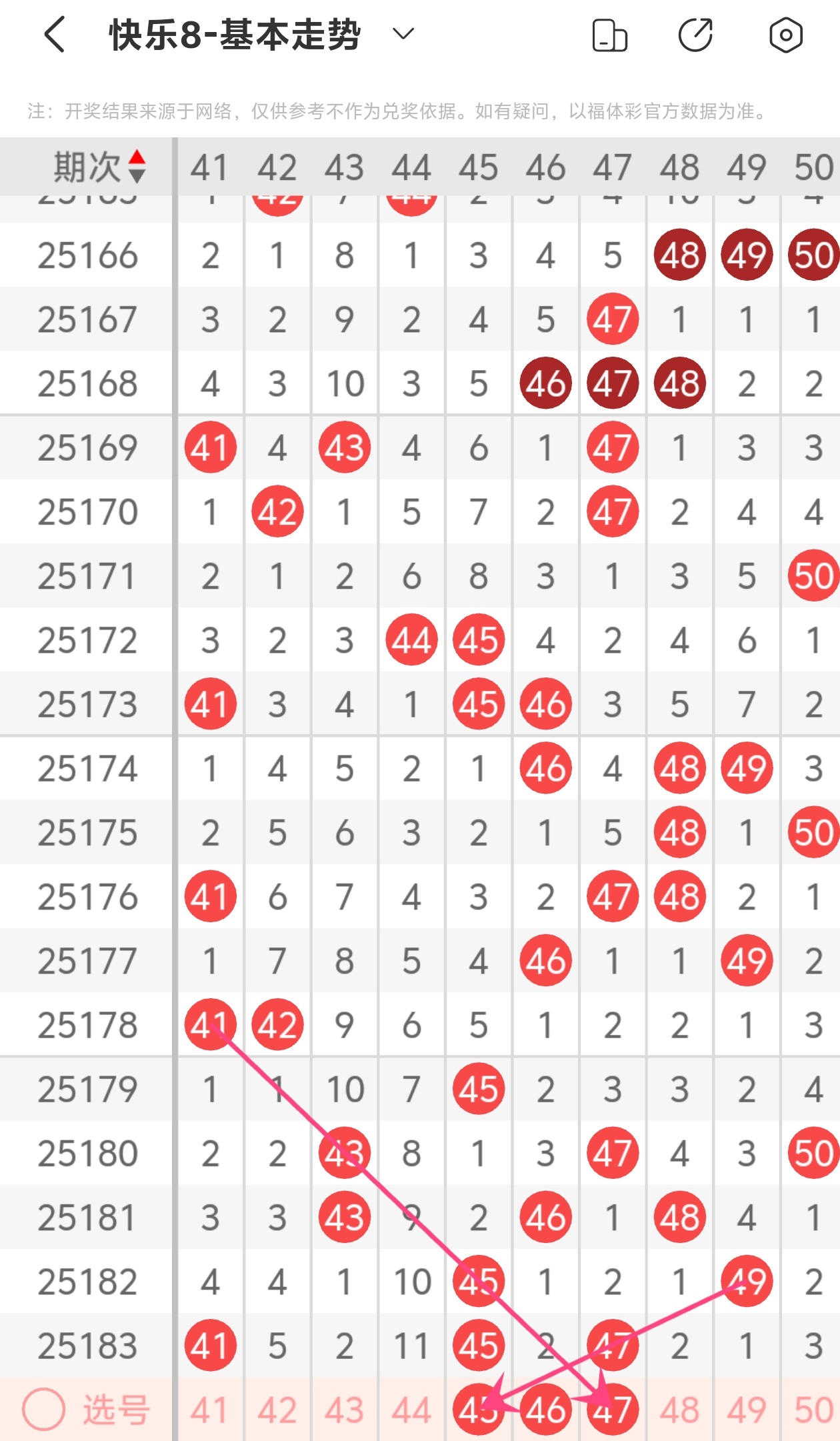Select number 50 in the 选号 row
840x1441 pixels.
coord(813,1410)
